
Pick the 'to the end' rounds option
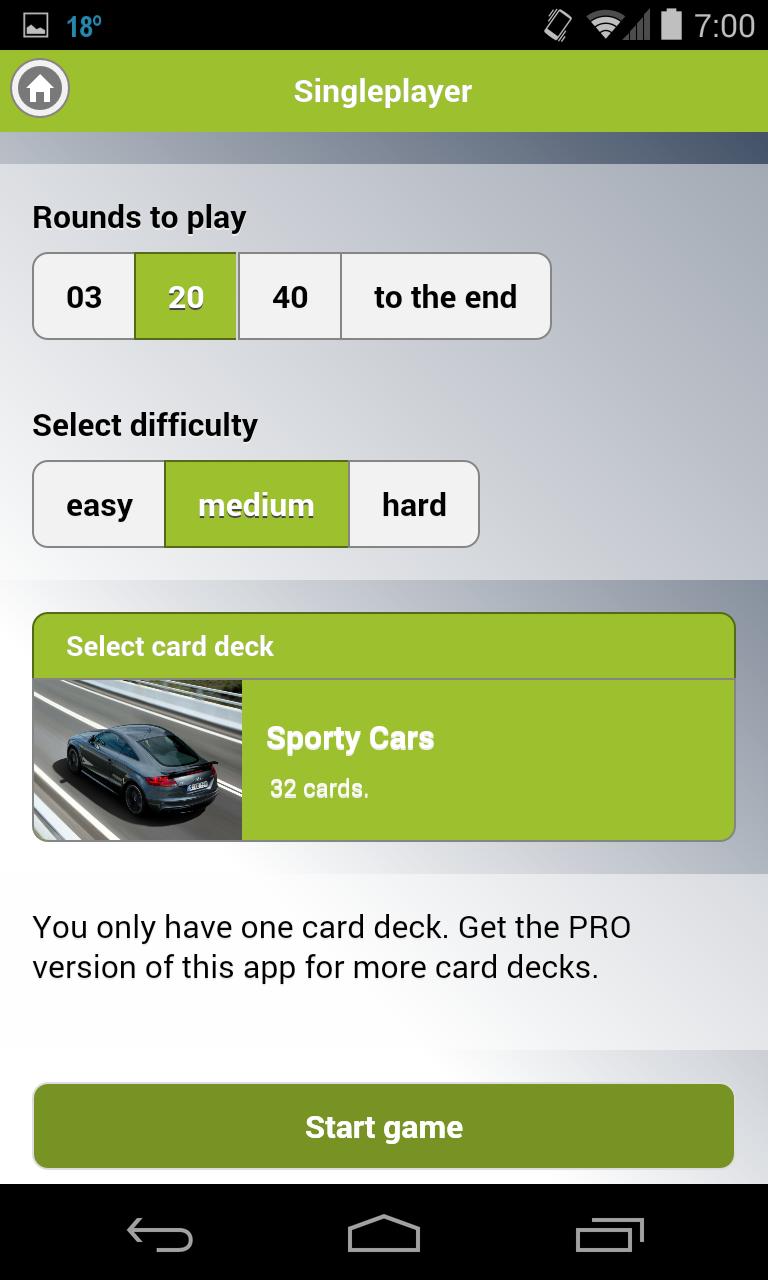[x=446, y=297]
